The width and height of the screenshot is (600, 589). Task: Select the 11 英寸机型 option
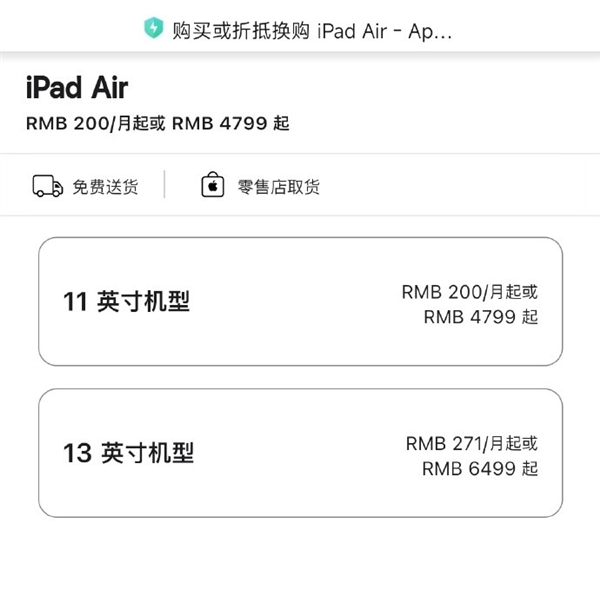(300, 301)
